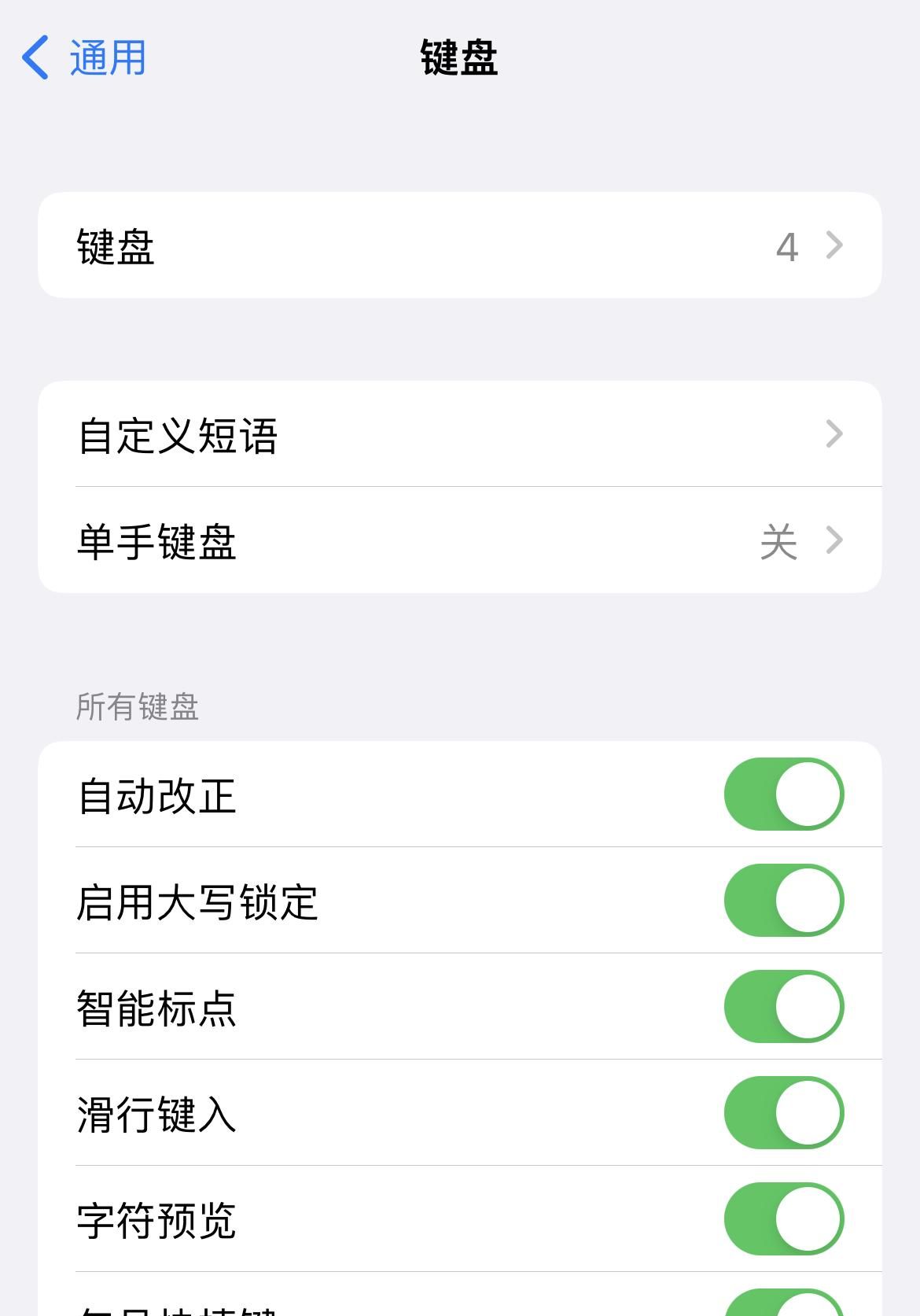This screenshot has width=920, height=1316.
Task: Open the 自定义短语 page
Action: 460,435
